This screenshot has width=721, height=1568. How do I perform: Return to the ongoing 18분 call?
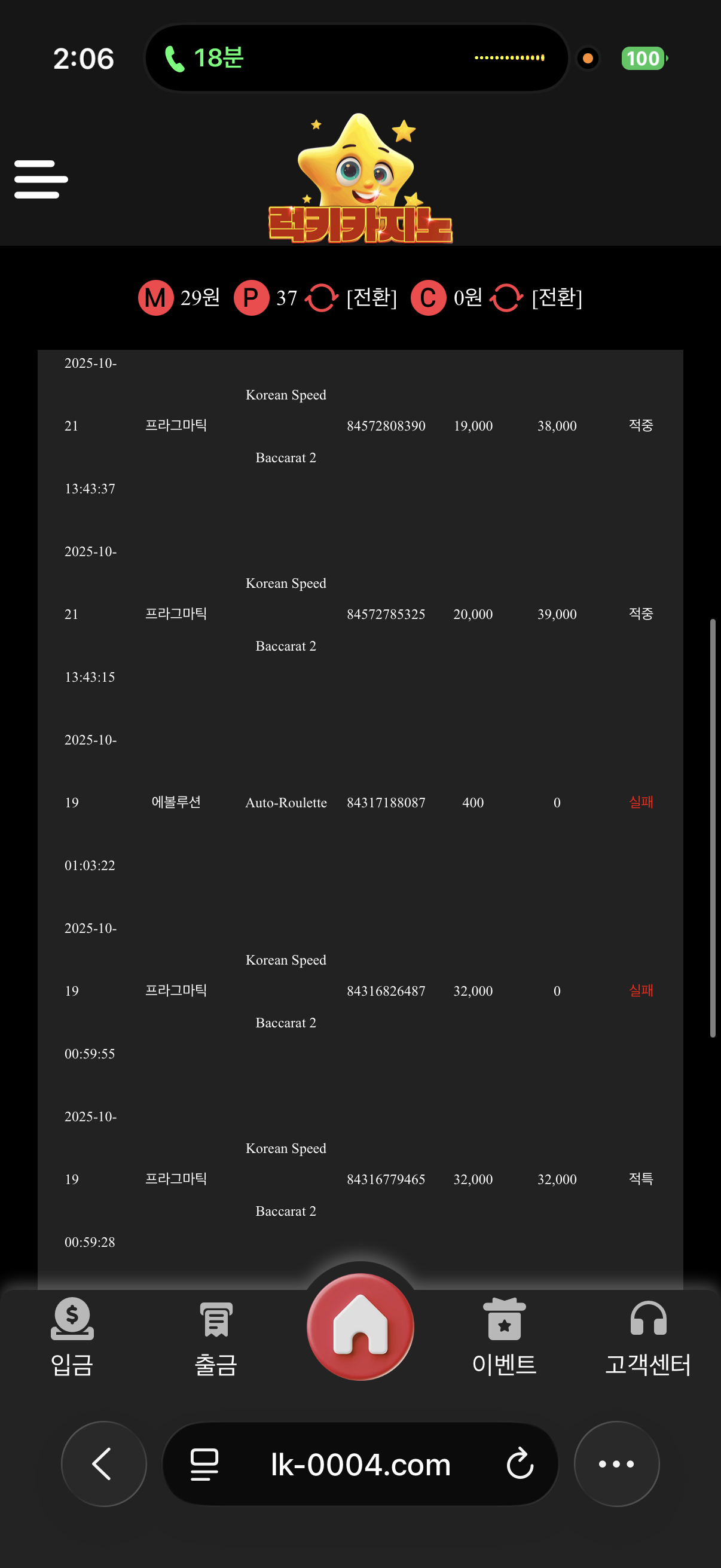(204, 59)
